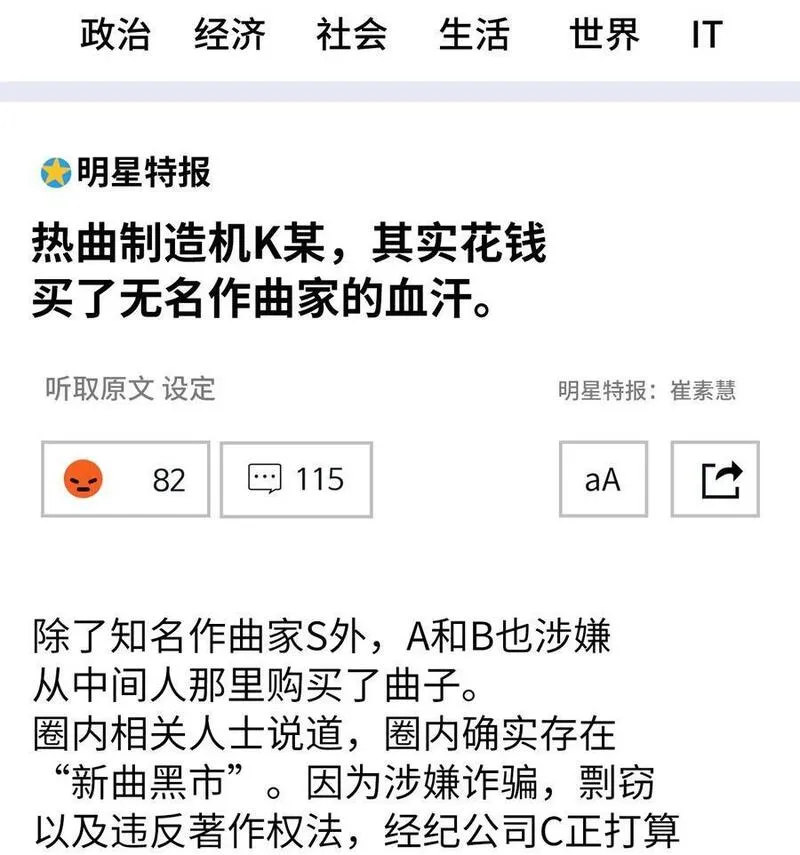React with the angry face button
Image resolution: width=800 pixels, height=855 pixels.
(x=125, y=479)
